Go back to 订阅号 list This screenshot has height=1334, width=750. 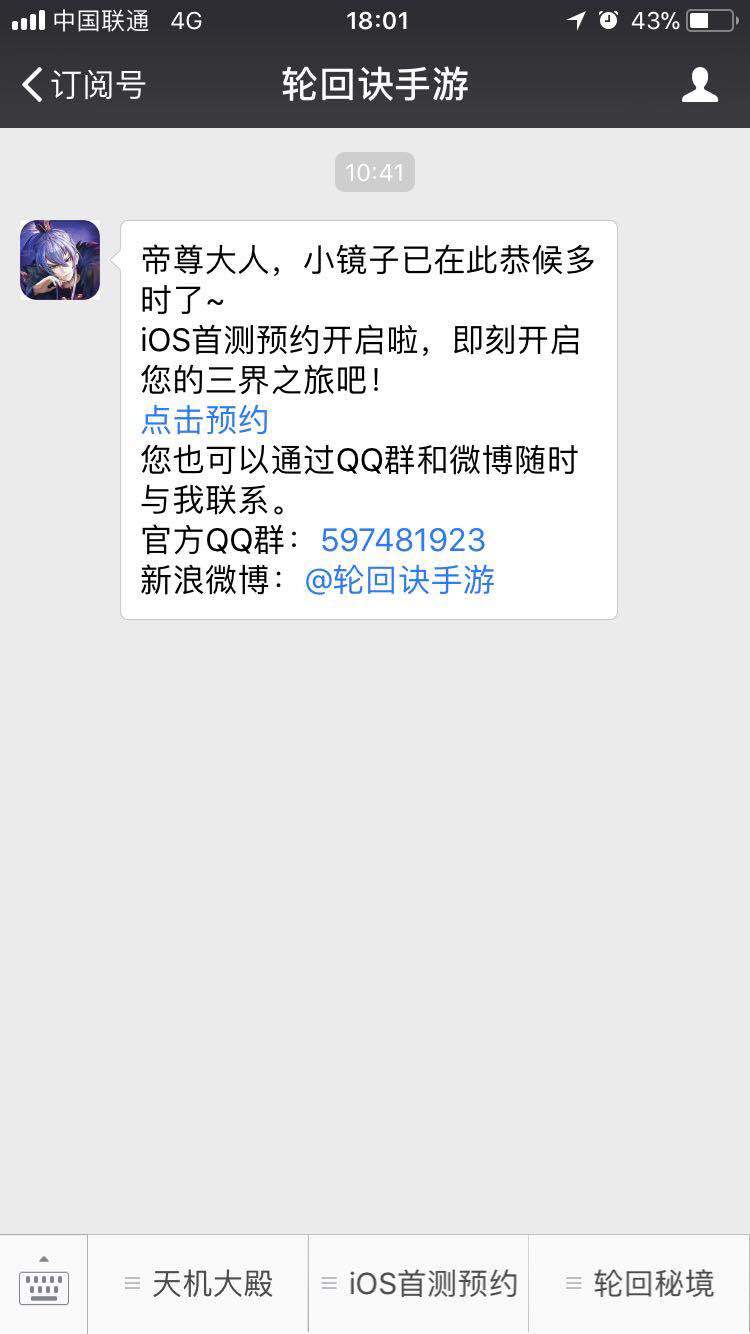[x=82, y=85]
